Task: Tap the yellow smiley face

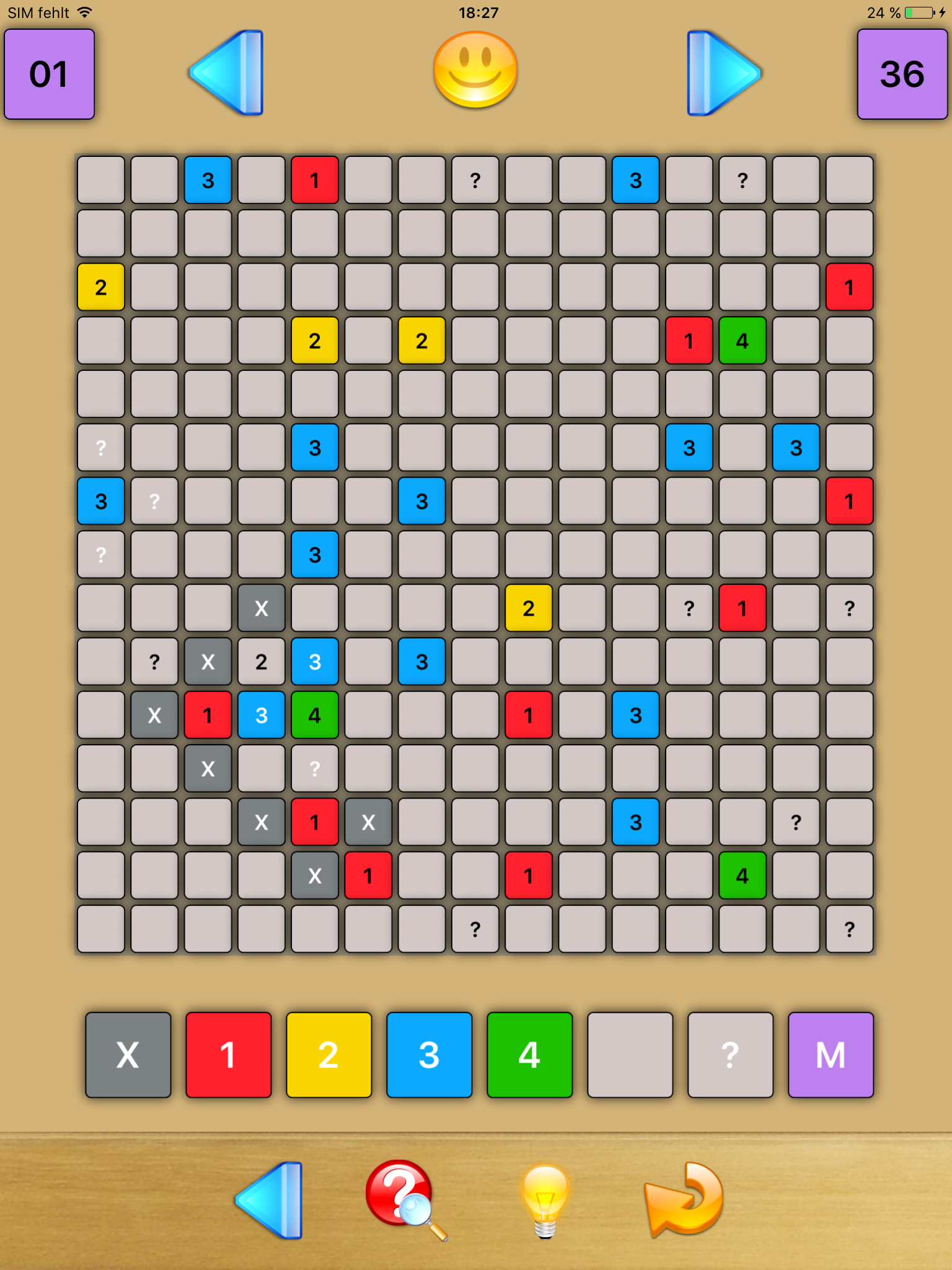Action: [x=475, y=69]
